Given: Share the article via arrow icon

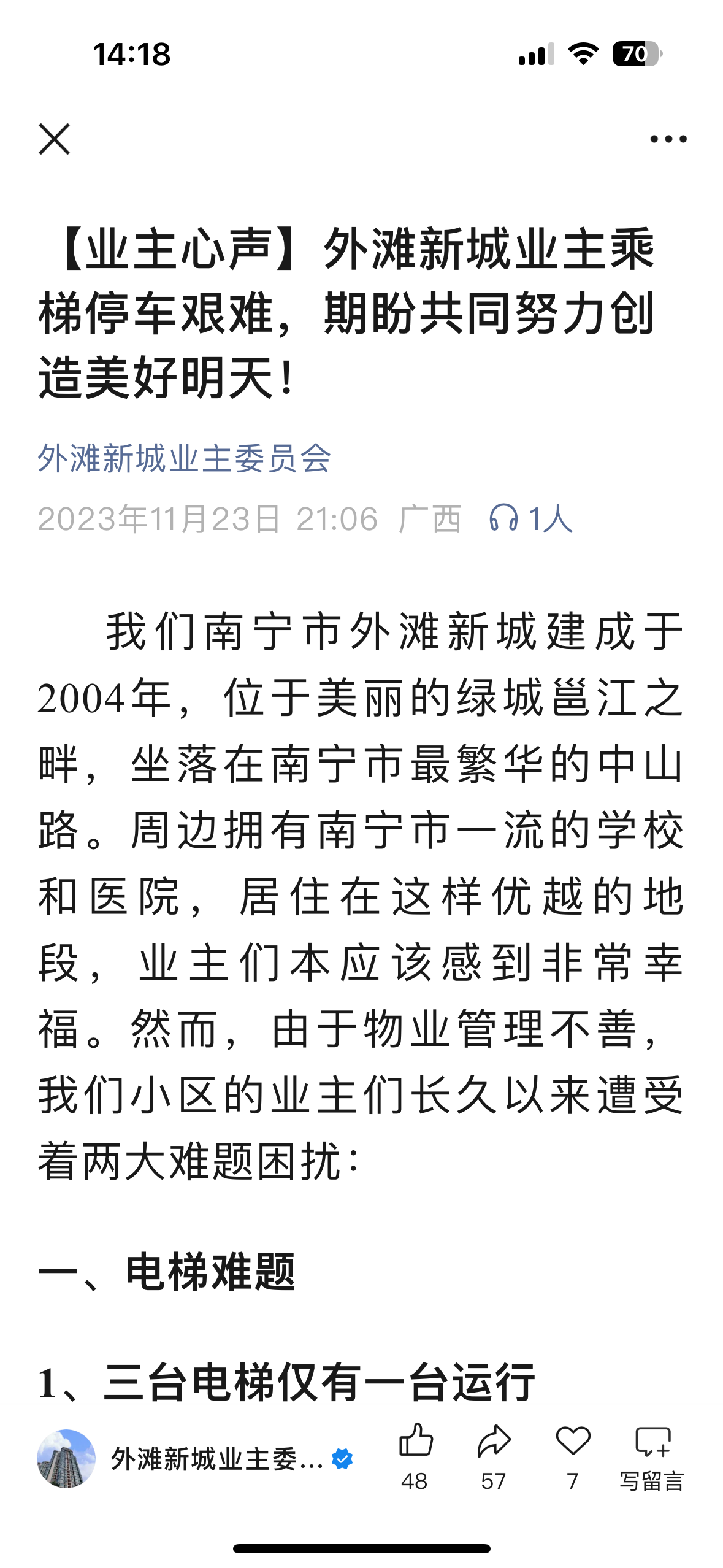Looking at the screenshot, I should [494, 1458].
